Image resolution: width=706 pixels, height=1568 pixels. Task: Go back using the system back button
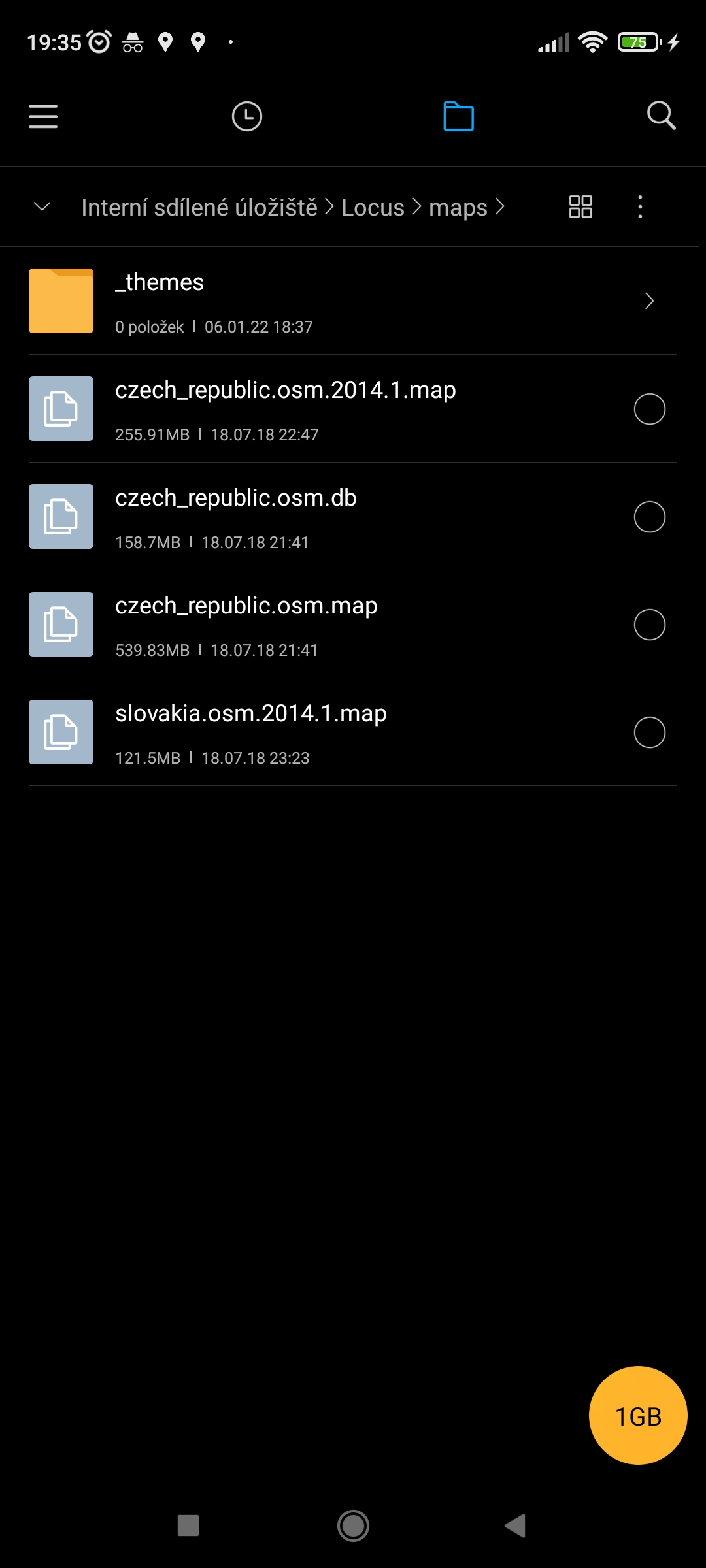coord(515,1526)
